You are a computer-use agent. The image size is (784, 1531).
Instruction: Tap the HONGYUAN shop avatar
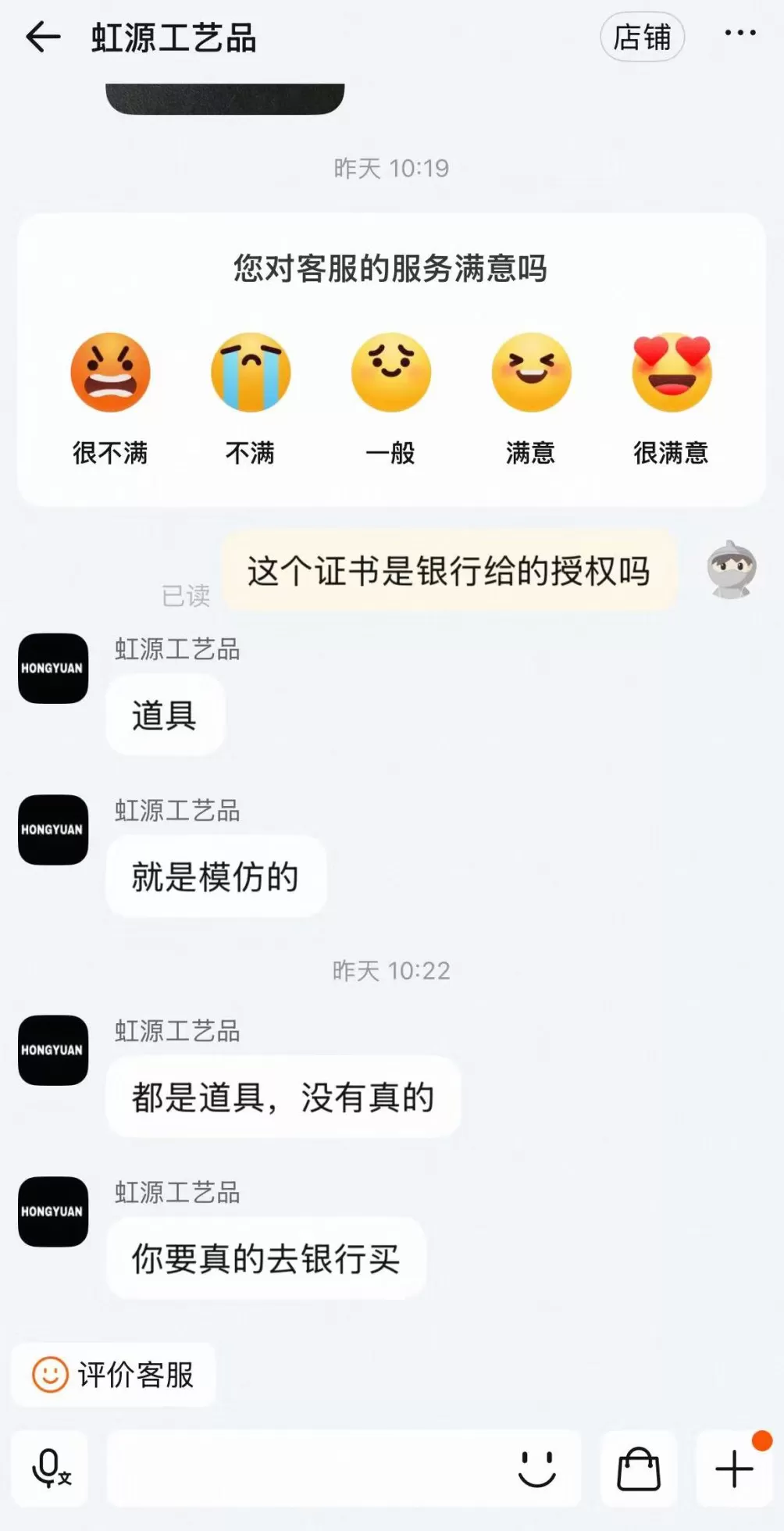52,669
